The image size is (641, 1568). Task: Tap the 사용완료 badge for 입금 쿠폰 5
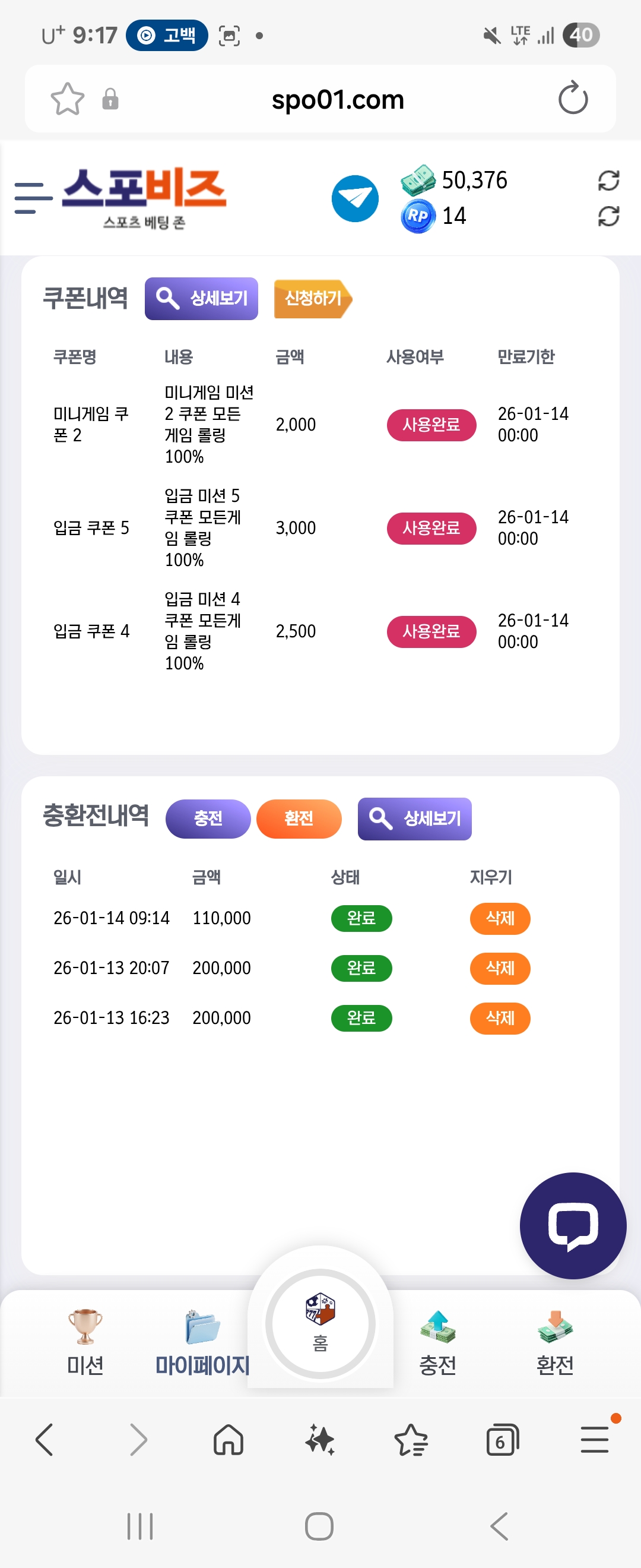click(431, 529)
